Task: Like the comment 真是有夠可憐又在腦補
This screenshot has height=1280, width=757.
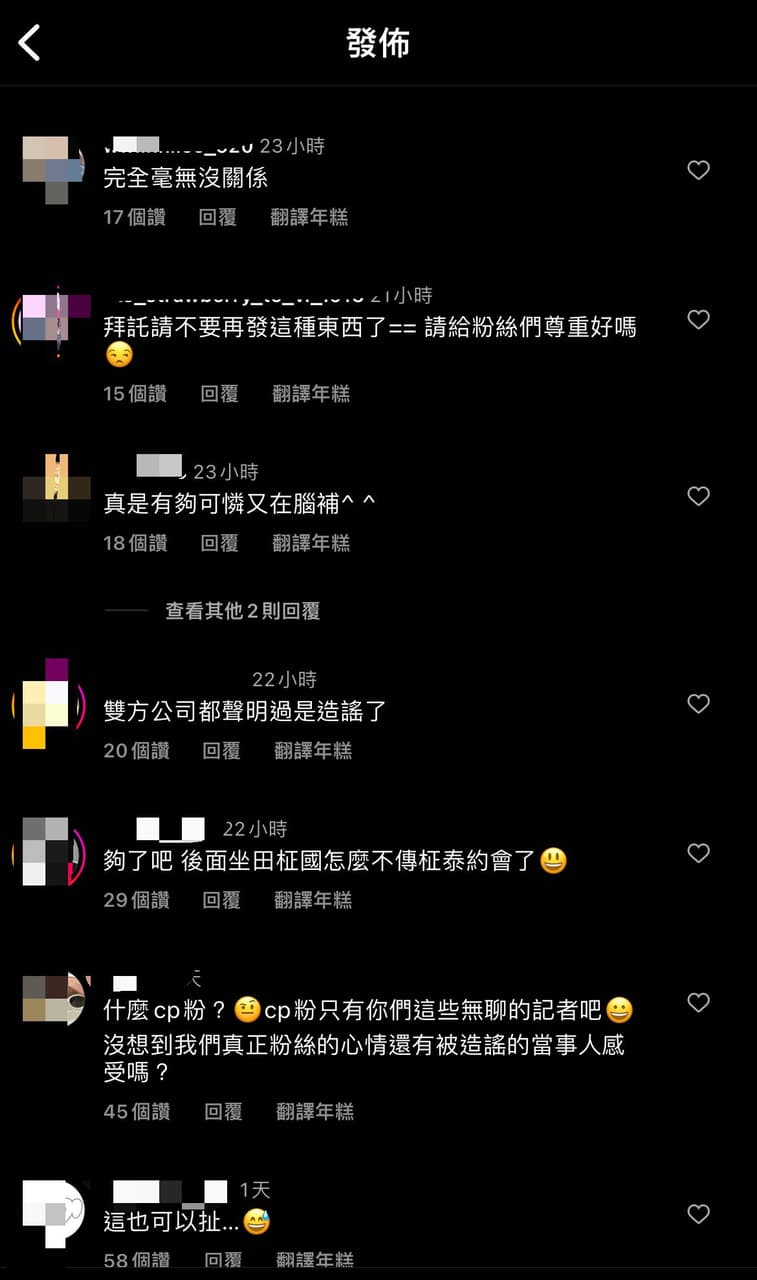Action: tap(698, 496)
